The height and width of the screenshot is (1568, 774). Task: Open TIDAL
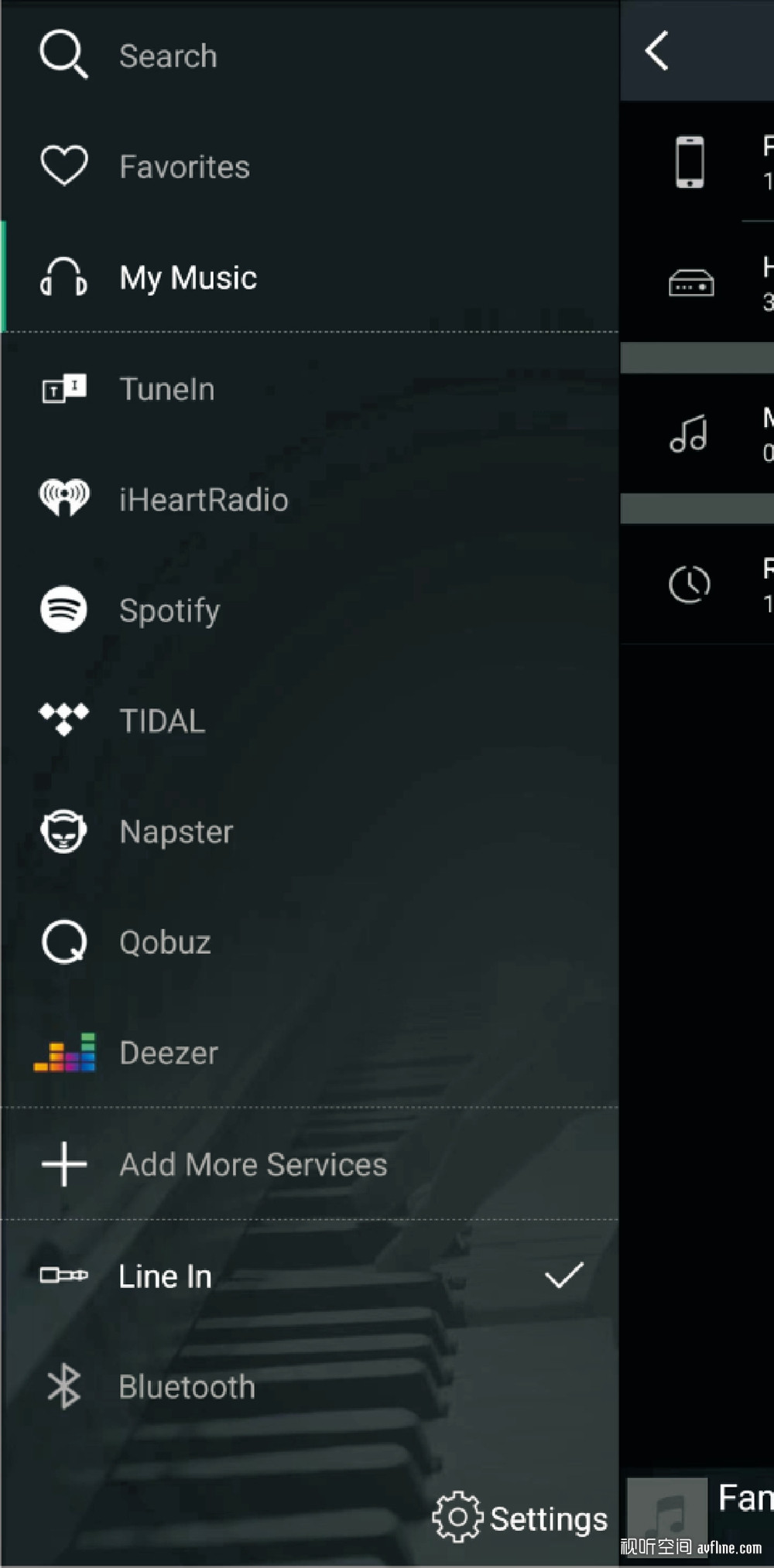coord(310,720)
